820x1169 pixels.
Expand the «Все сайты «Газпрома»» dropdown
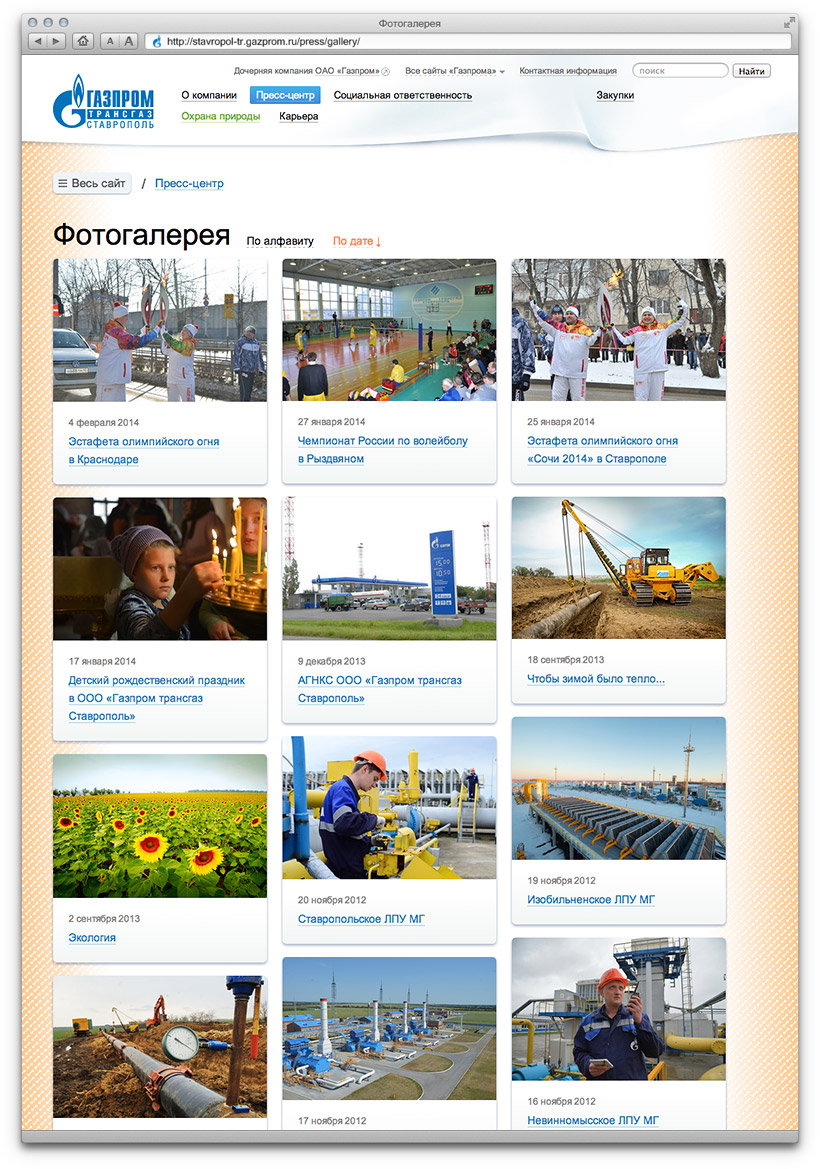click(x=455, y=71)
